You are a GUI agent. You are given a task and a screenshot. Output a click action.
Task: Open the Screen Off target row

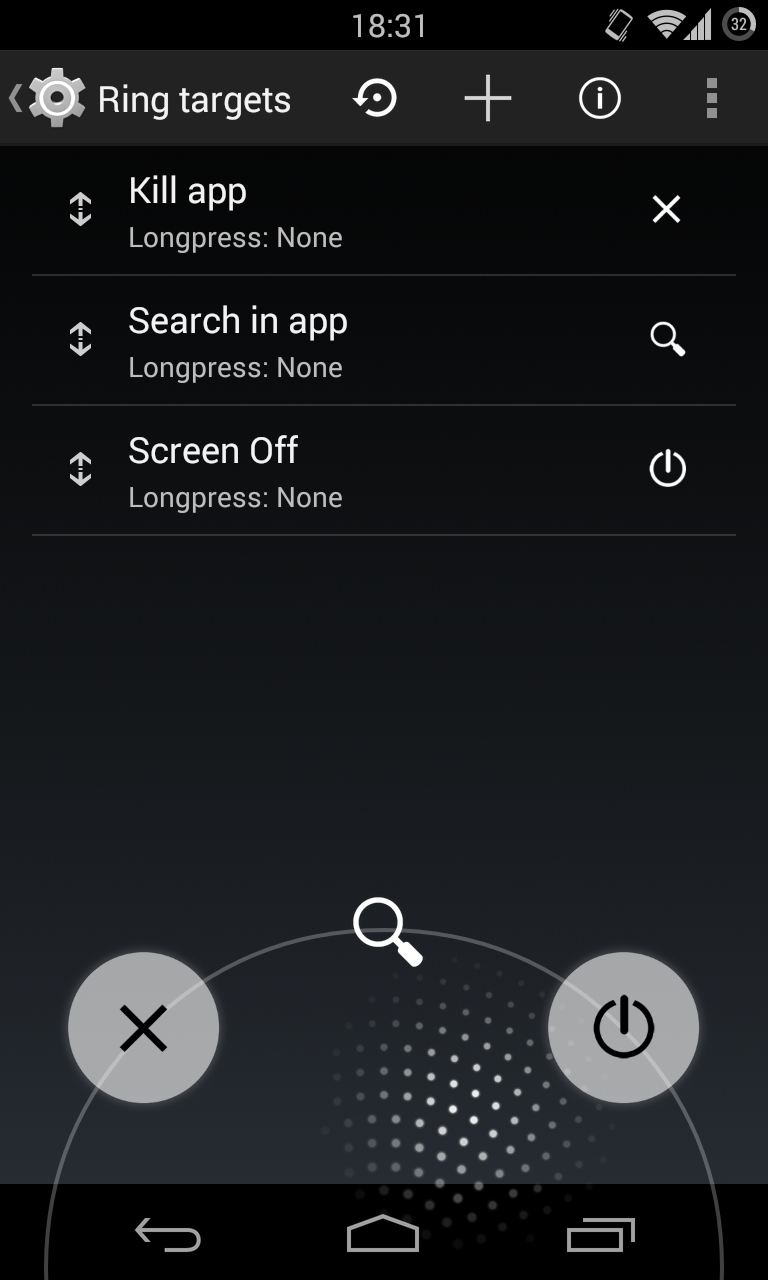[384, 470]
